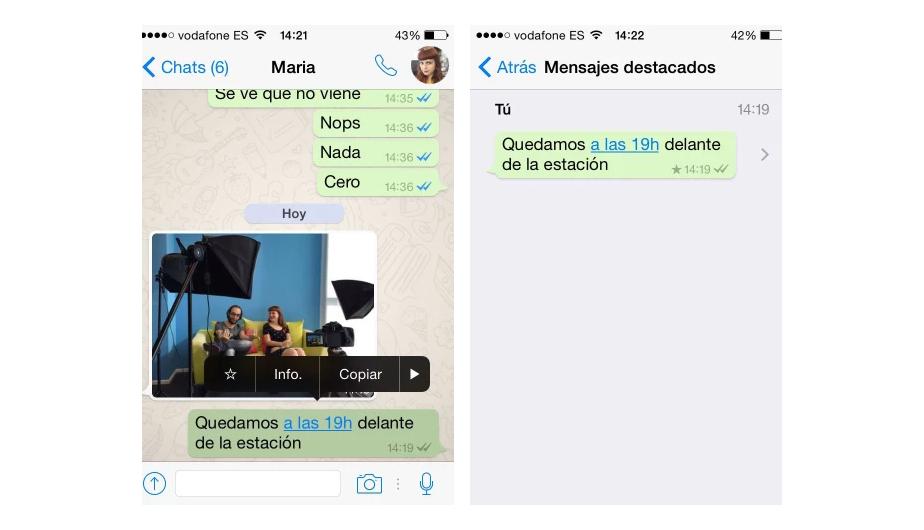Select Info. in the message popup
Viewport: 924px width, 530px height.
point(288,374)
